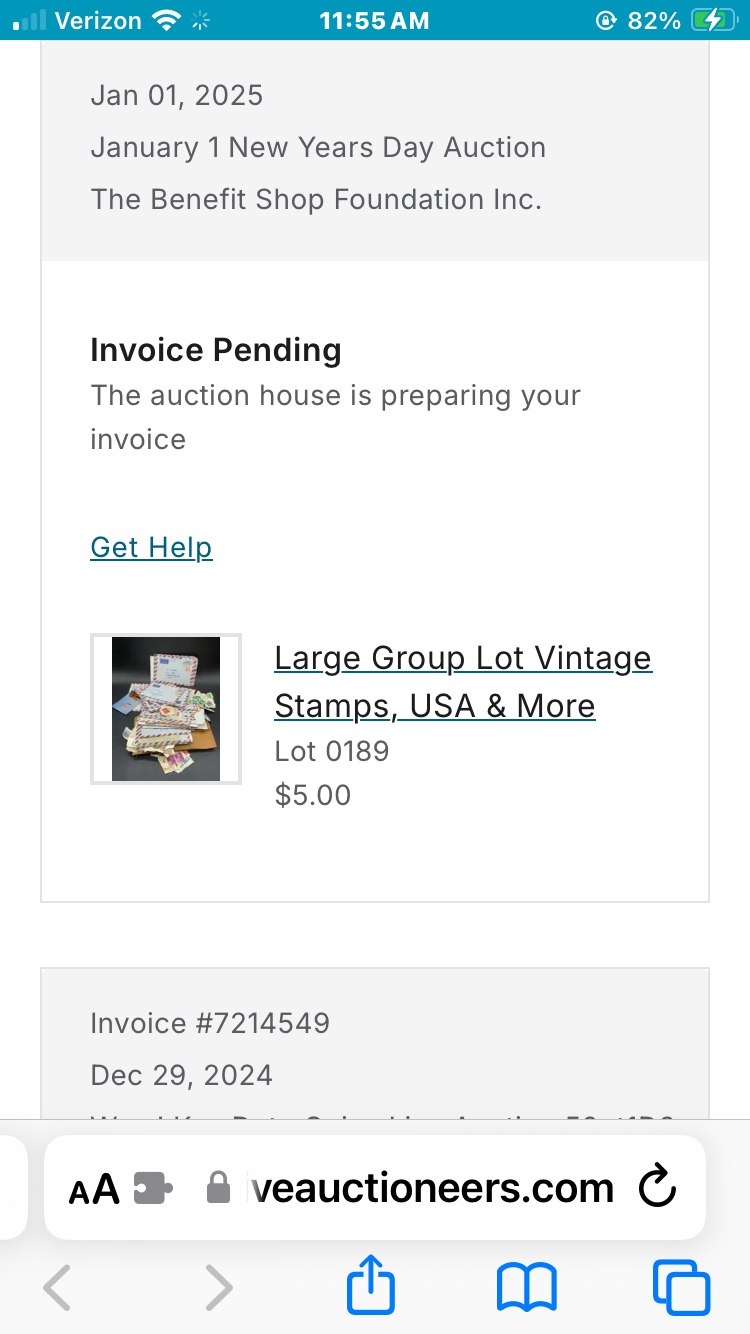The width and height of the screenshot is (750, 1334).
Task: Open the January 1 New Years Day Auction card
Action: coord(318,147)
